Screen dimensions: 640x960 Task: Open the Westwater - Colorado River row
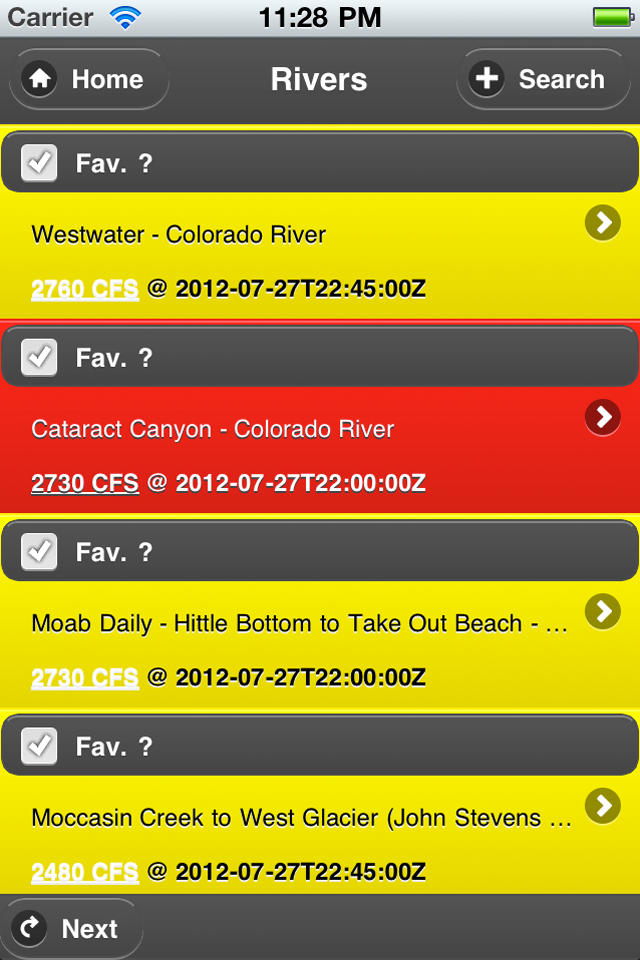point(300,235)
